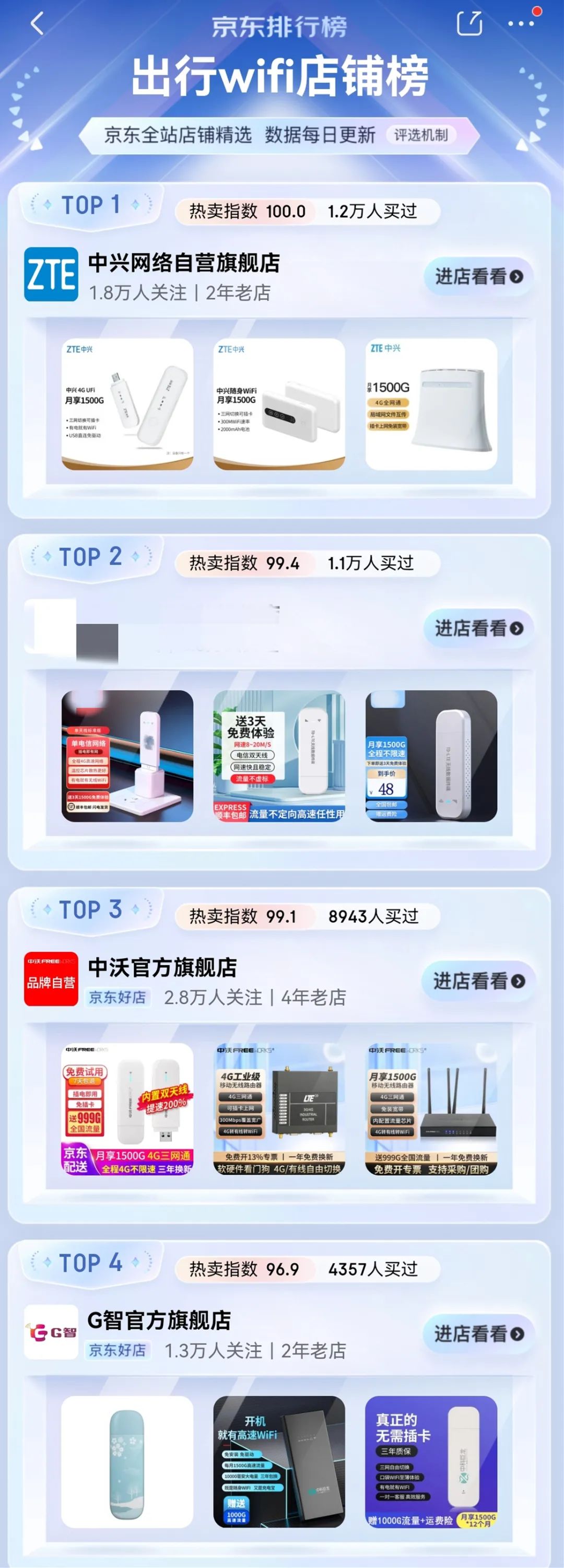Image resolution: width=564 pixels, height=1568 pixels.
Task: Tap 进店看看 for G智官方旗舰店
Action: coord(479,1333)
